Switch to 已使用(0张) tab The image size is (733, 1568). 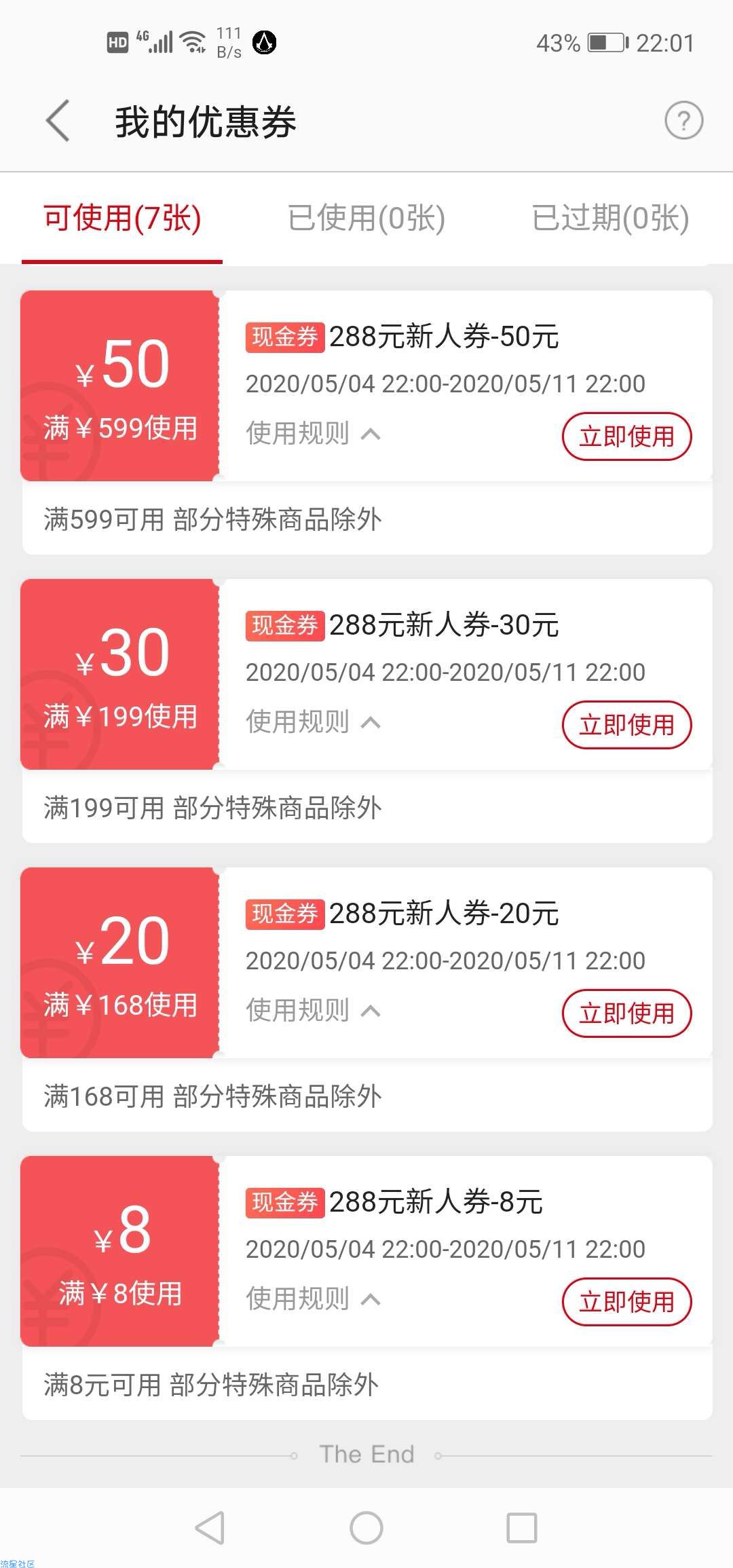(366, 218)
